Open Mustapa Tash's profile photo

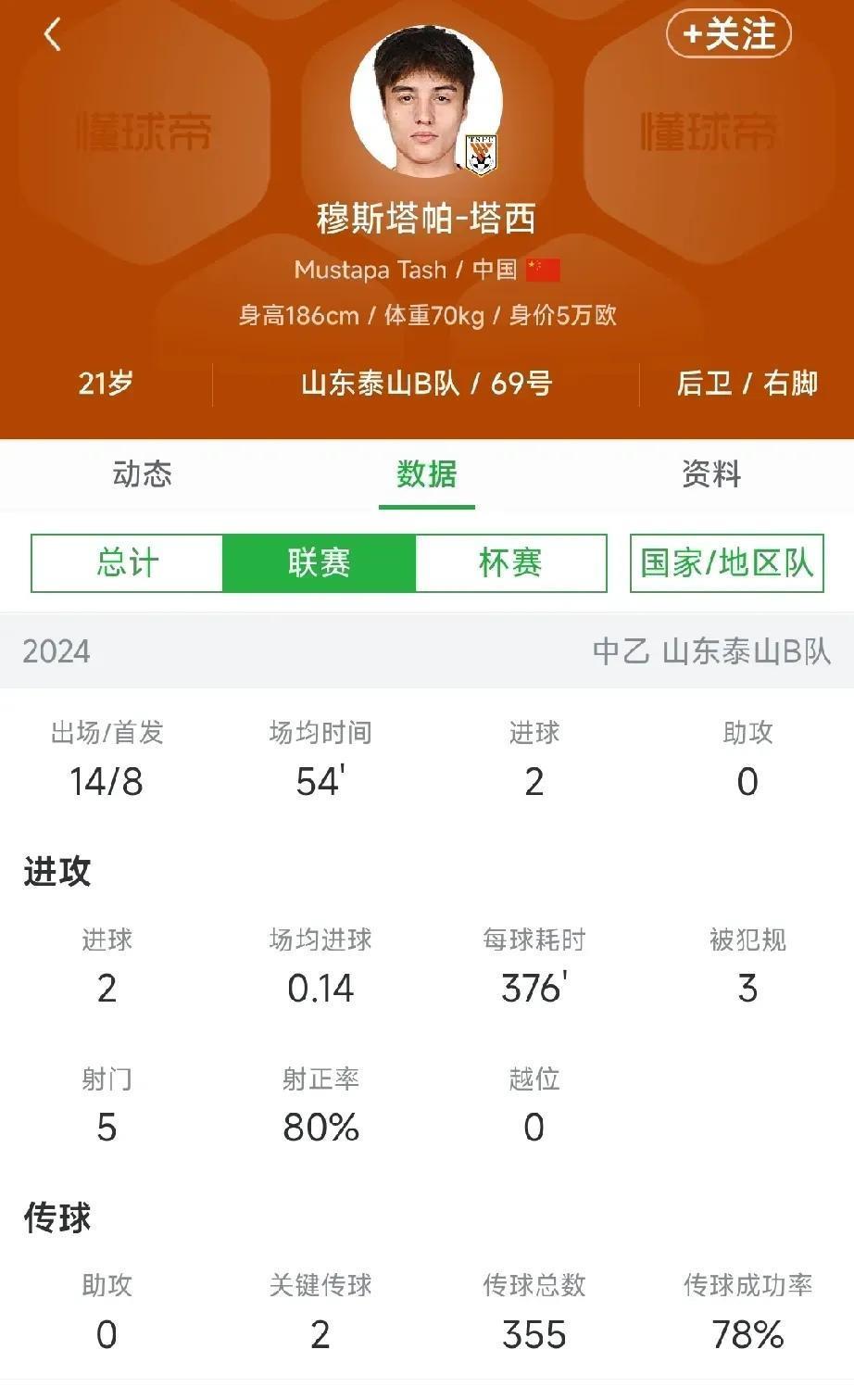tap(426, 101)
